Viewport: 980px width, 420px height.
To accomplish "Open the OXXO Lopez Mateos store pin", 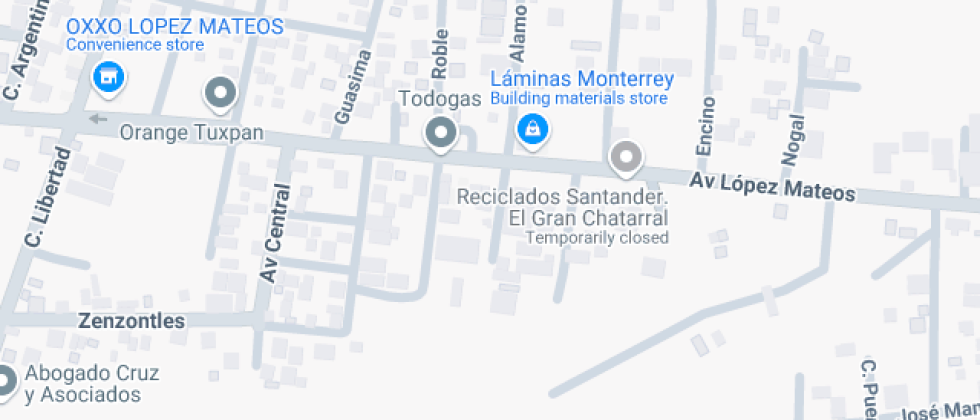I will coord(108,77).
